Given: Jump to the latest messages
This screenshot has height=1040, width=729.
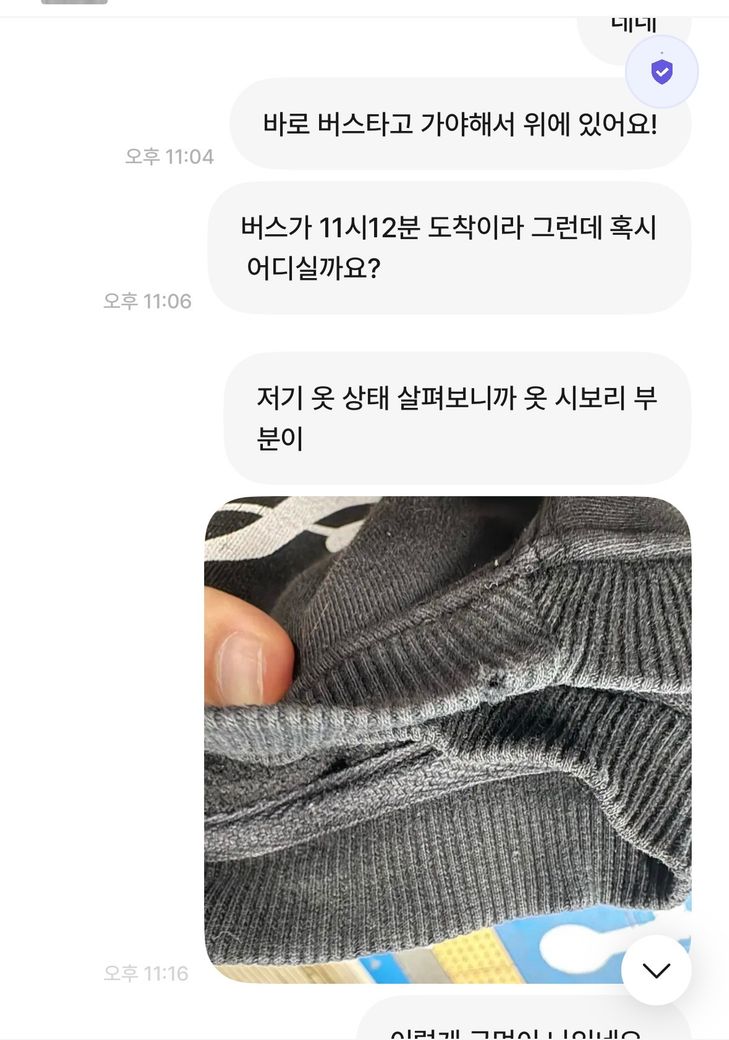Looking at the screenshot, I should [x=656, y=970].
